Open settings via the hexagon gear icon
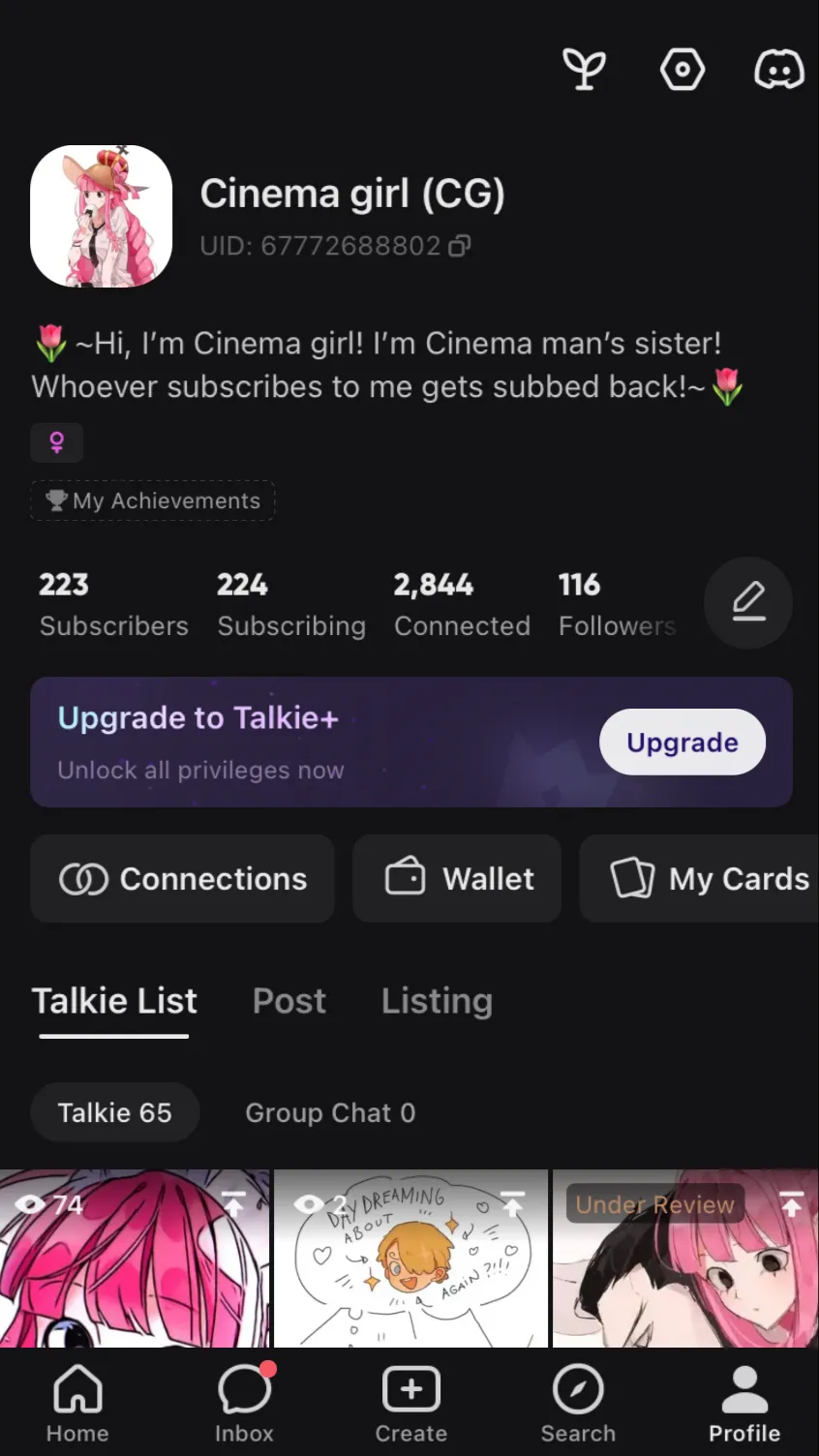This screenshot has width=819, height=1456. click(682, 68)
